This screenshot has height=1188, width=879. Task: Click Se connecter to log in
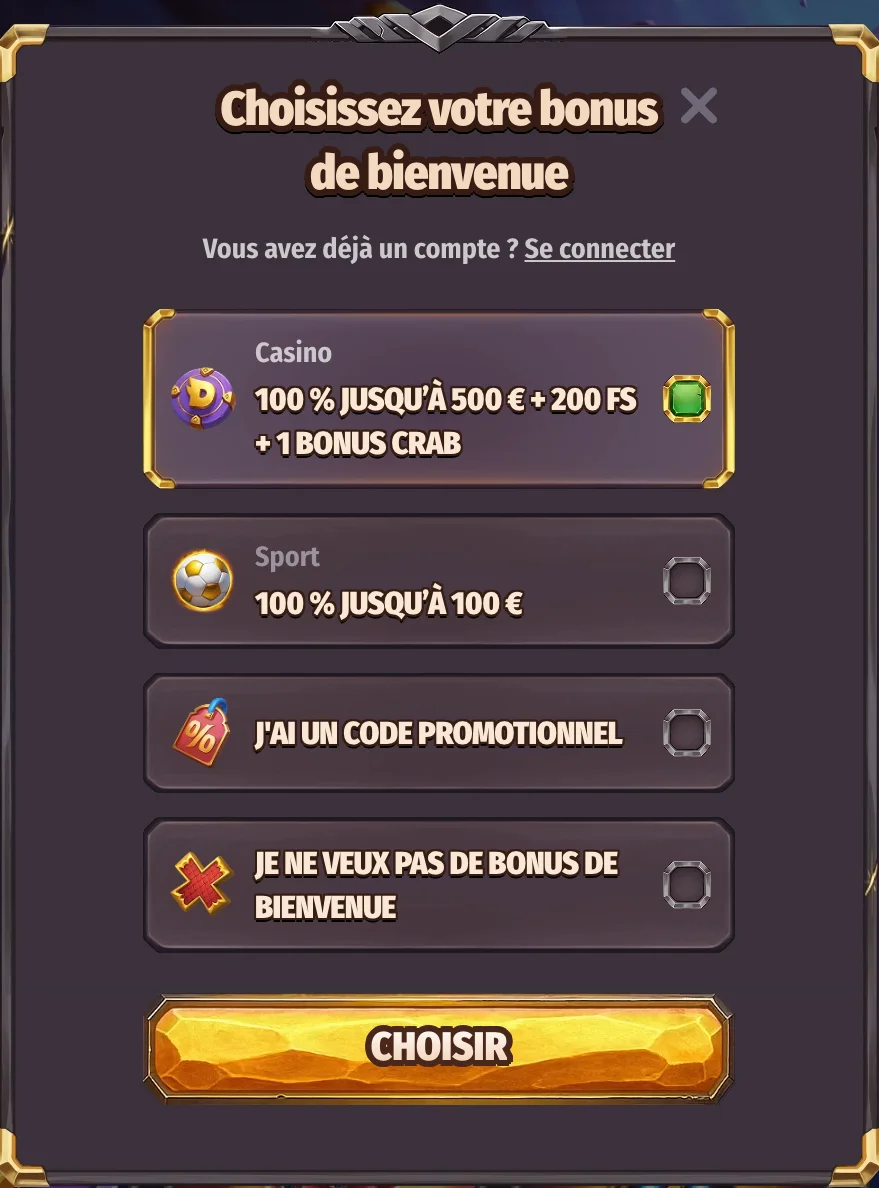[x=599, y=249]
